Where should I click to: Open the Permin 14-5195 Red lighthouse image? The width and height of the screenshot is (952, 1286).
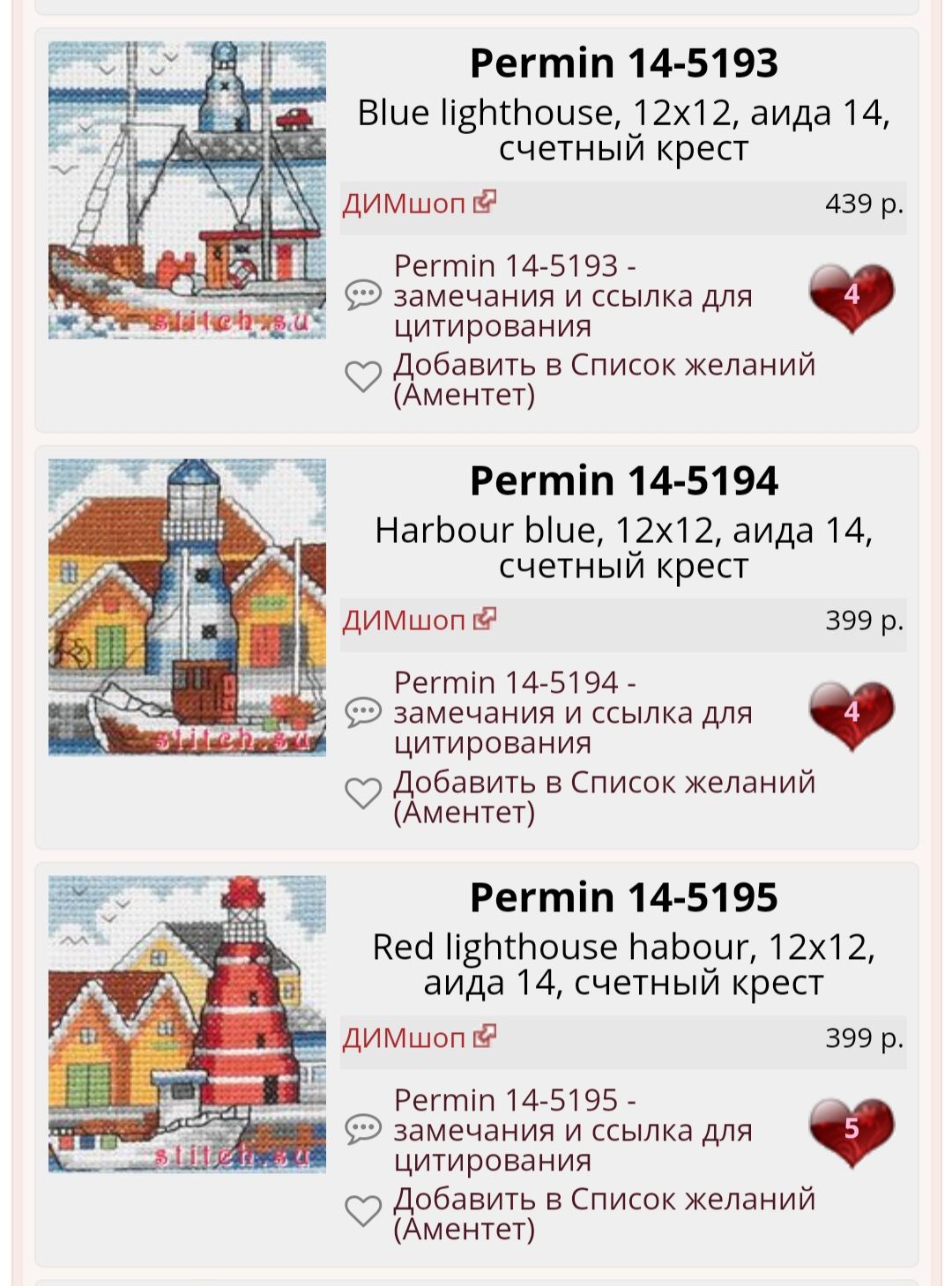[x=187, y=1024]
